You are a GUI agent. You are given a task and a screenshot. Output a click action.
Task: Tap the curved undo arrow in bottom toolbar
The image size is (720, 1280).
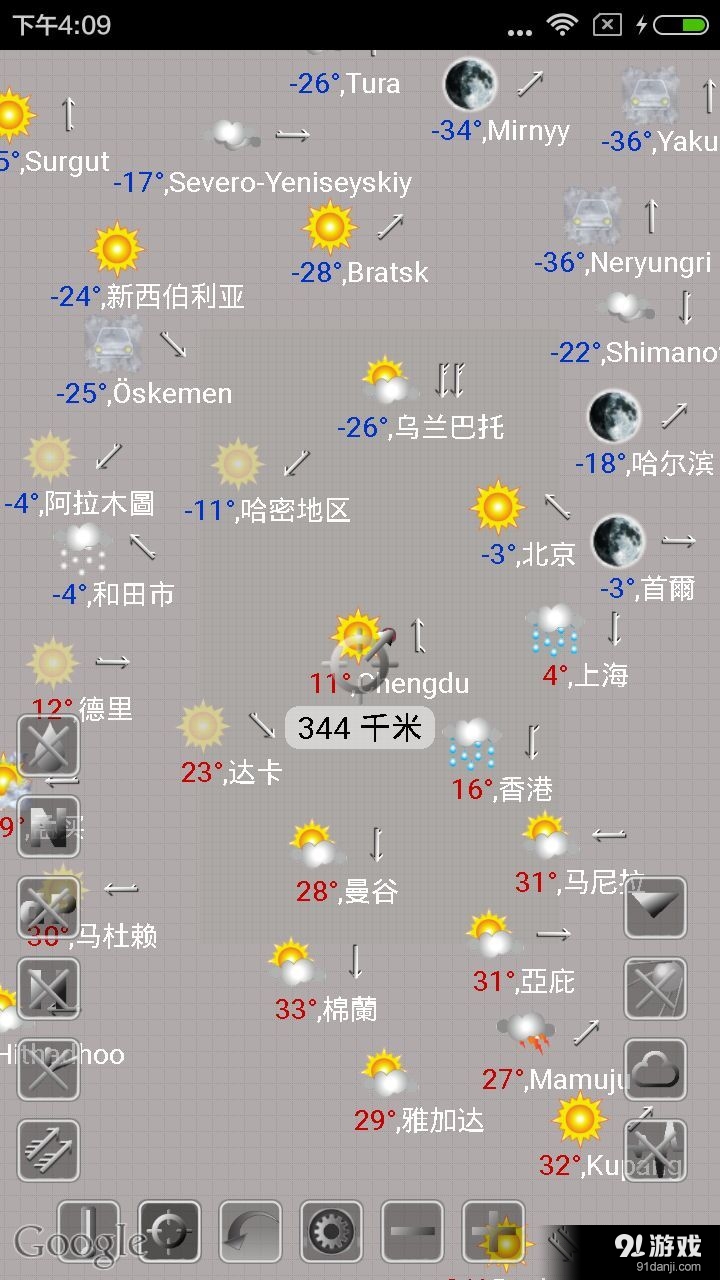pos(249,1230)
